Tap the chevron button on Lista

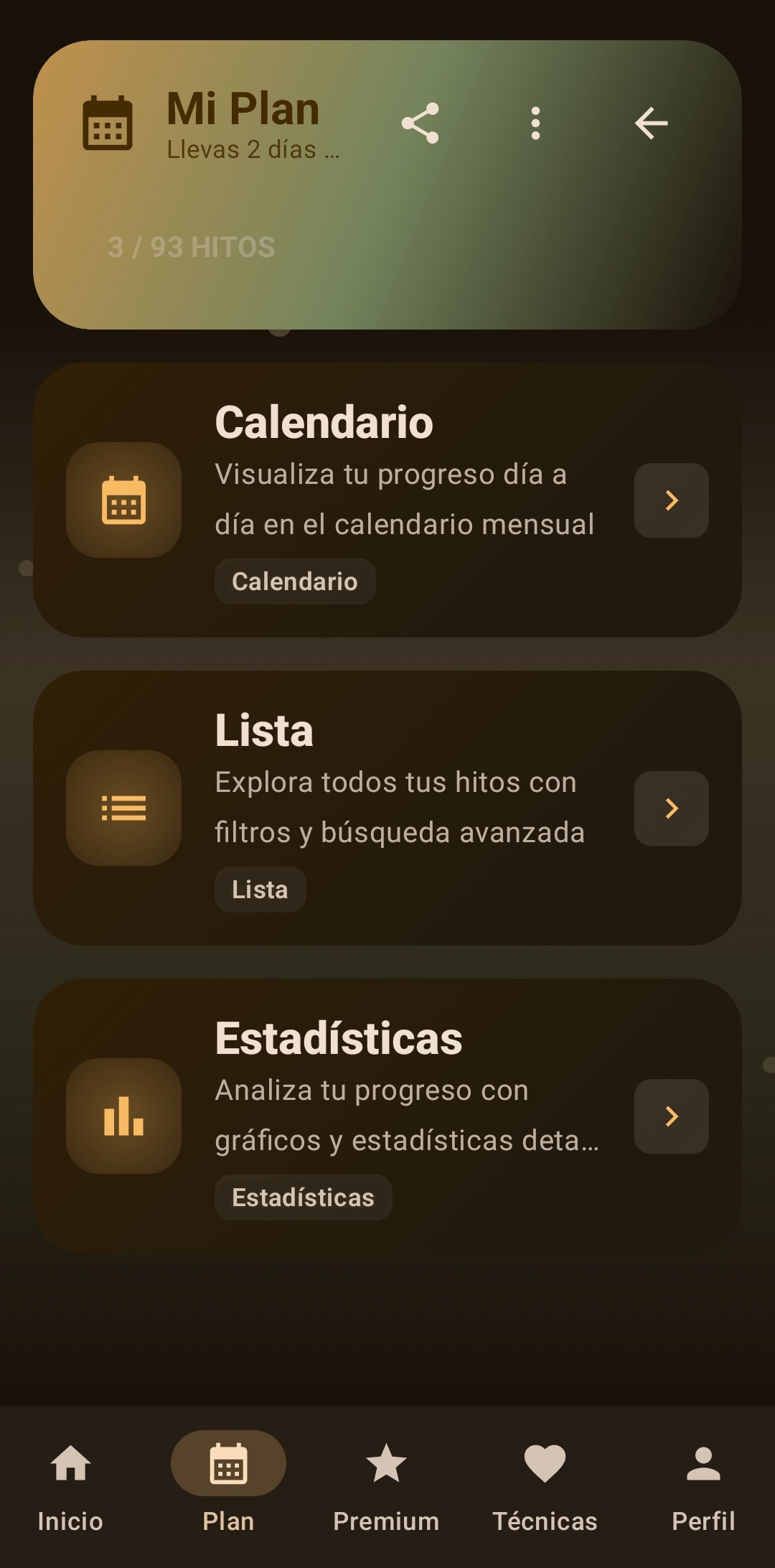(671, 808)
